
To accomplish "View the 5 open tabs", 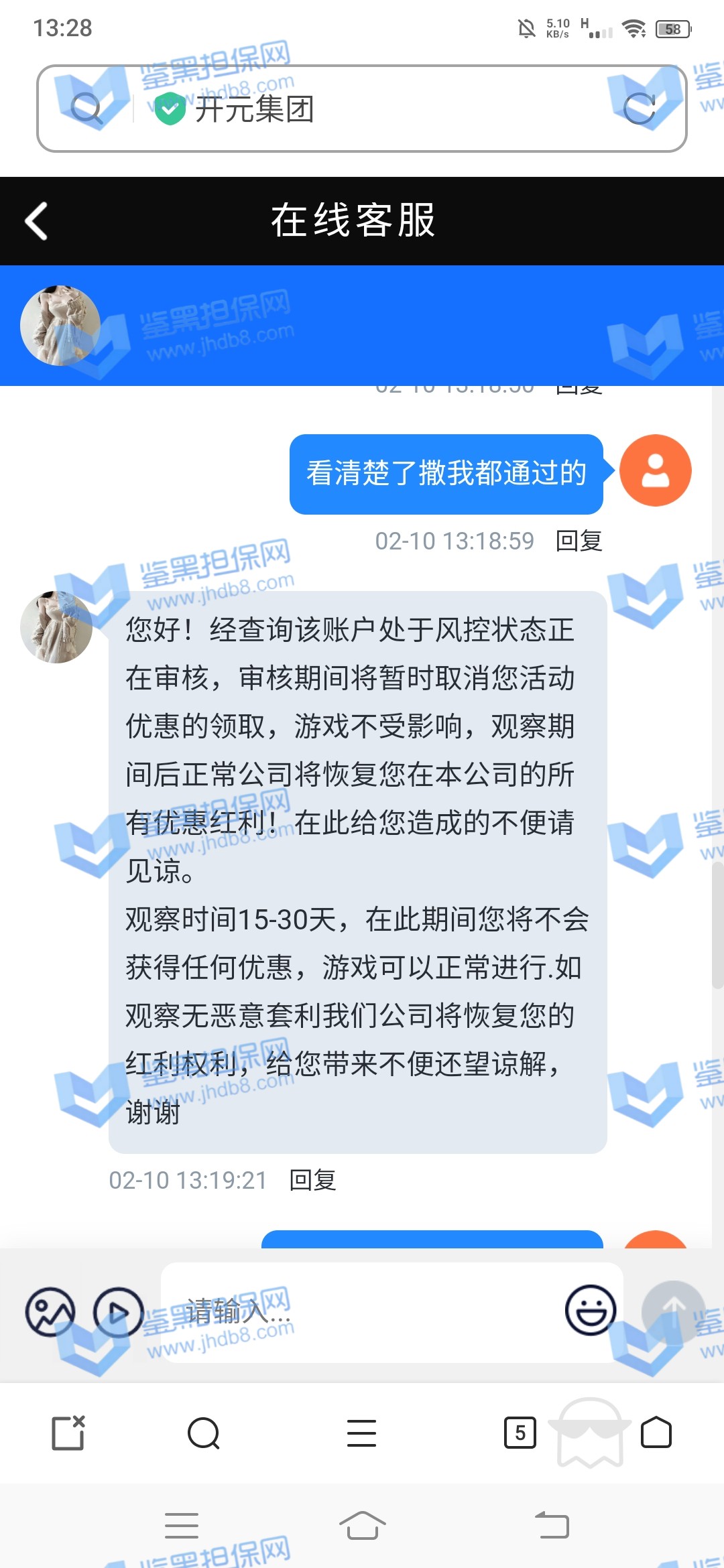I will click(x=520, y=1434).
